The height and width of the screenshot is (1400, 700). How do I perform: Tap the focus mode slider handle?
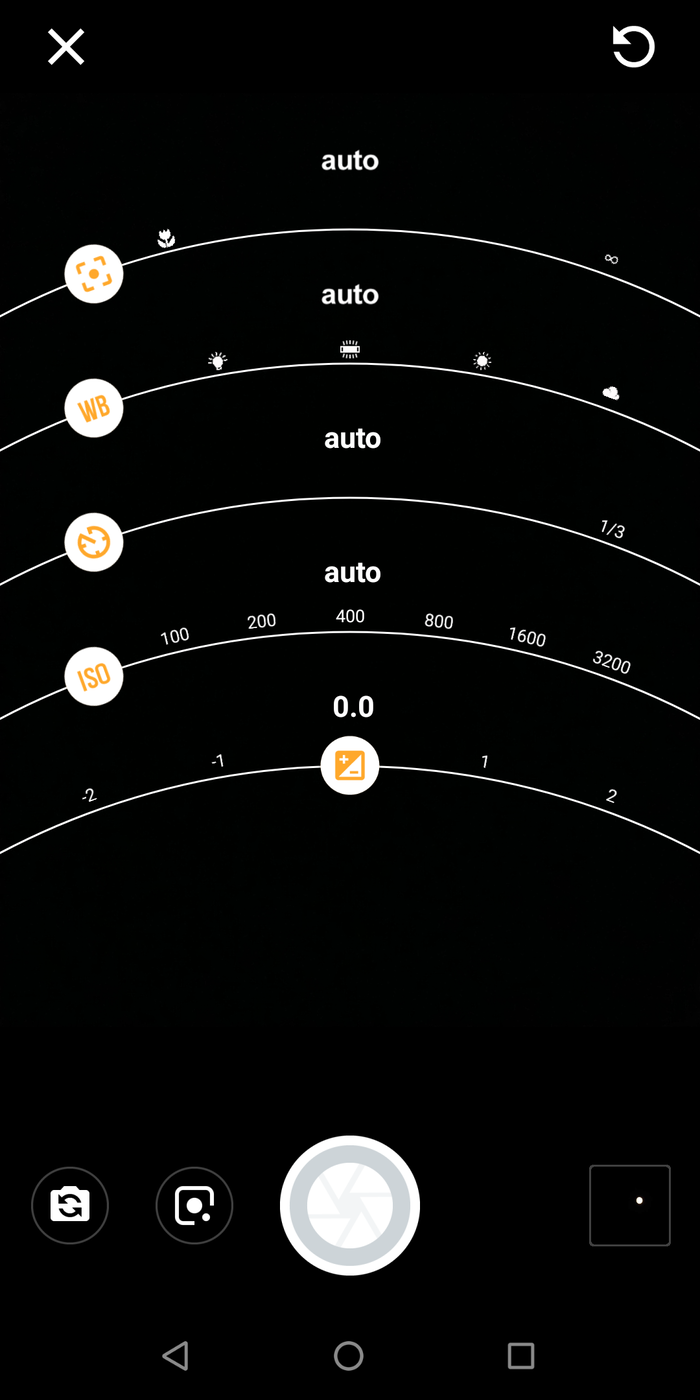94,274
